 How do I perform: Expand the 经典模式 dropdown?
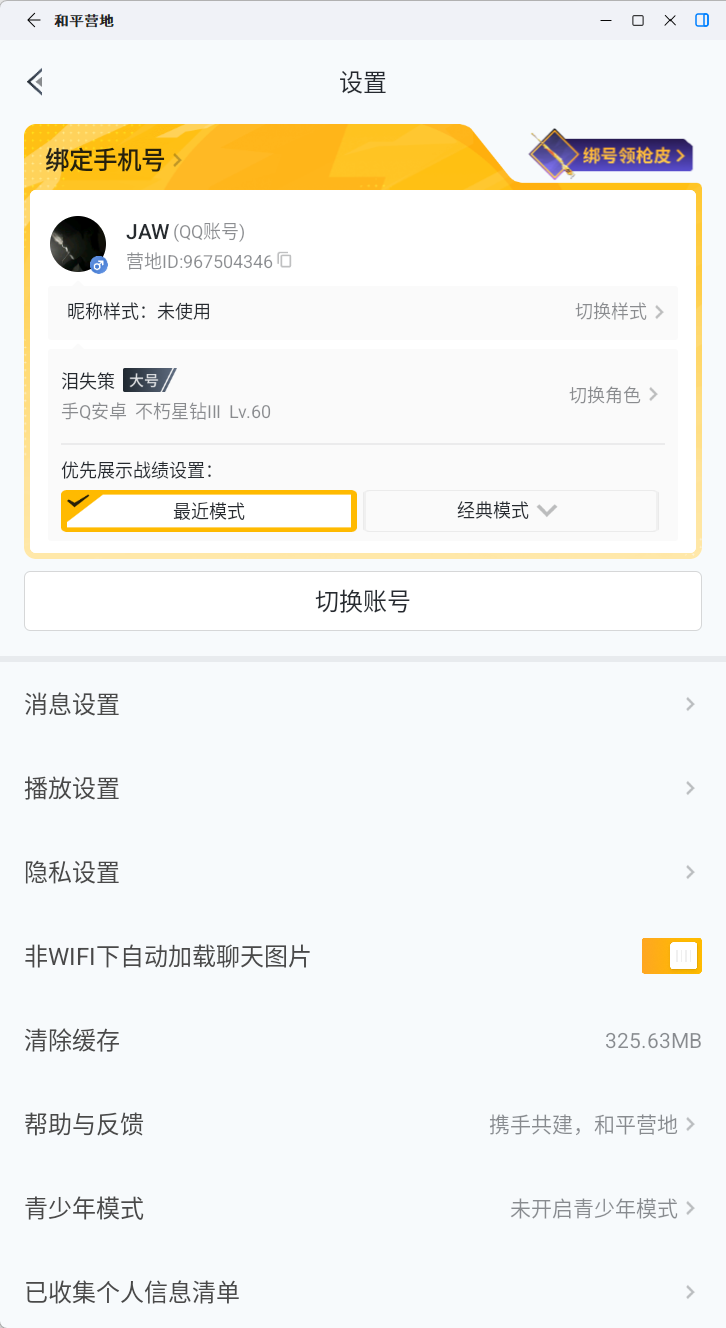point(511,511)
